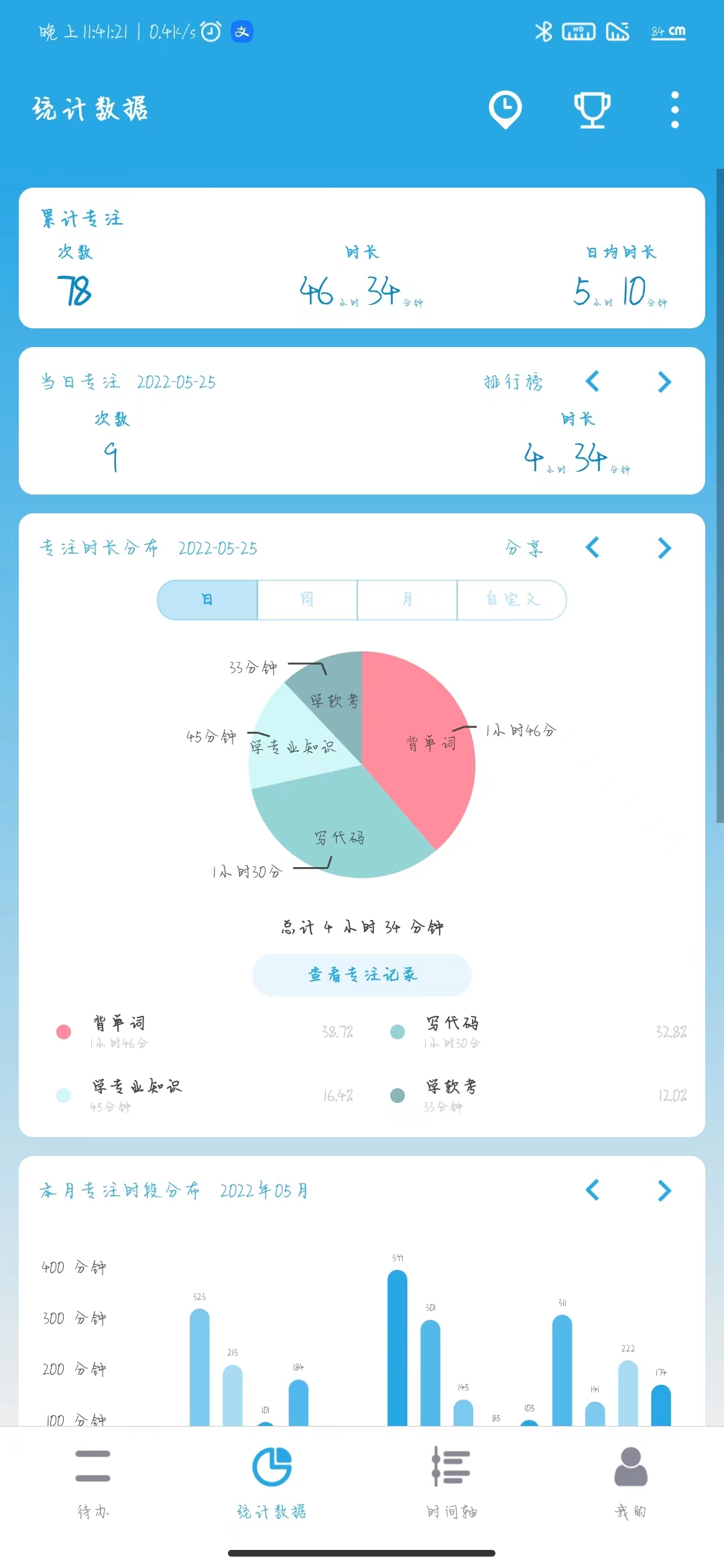Choose the 自定义 custom range segment
Image resolution: width=724 pixels, height=1568 pixels.
511,600
